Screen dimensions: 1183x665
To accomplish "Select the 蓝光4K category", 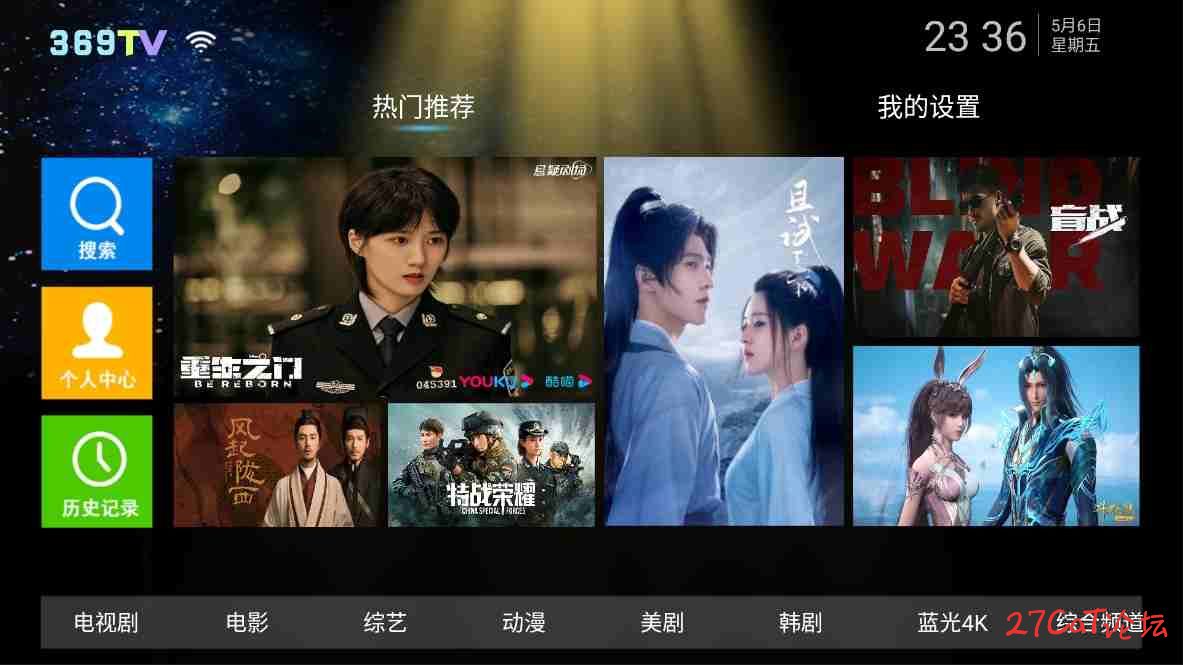I will [952, 623].
